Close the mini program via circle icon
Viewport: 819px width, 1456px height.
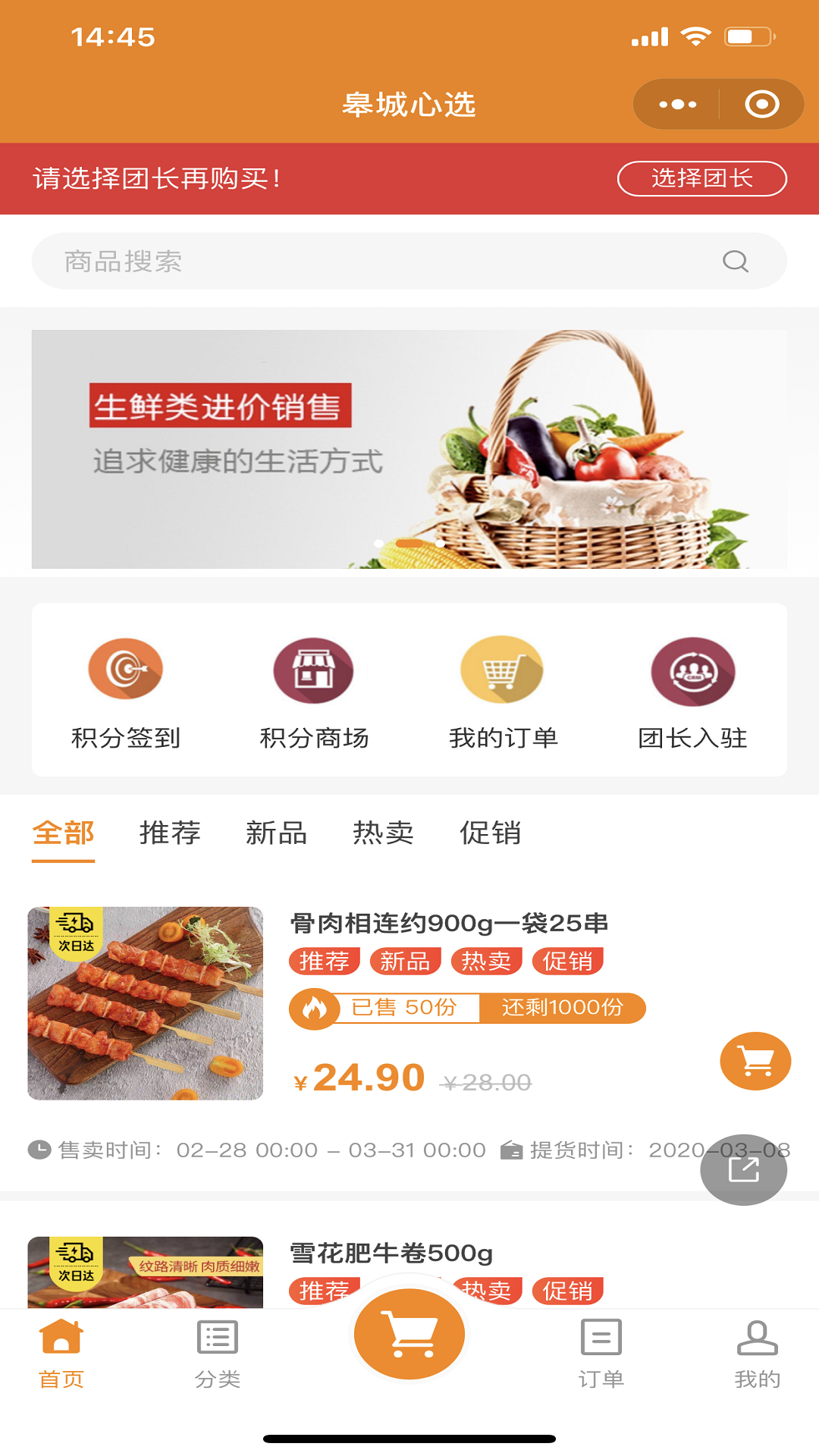tap(761, 105)
